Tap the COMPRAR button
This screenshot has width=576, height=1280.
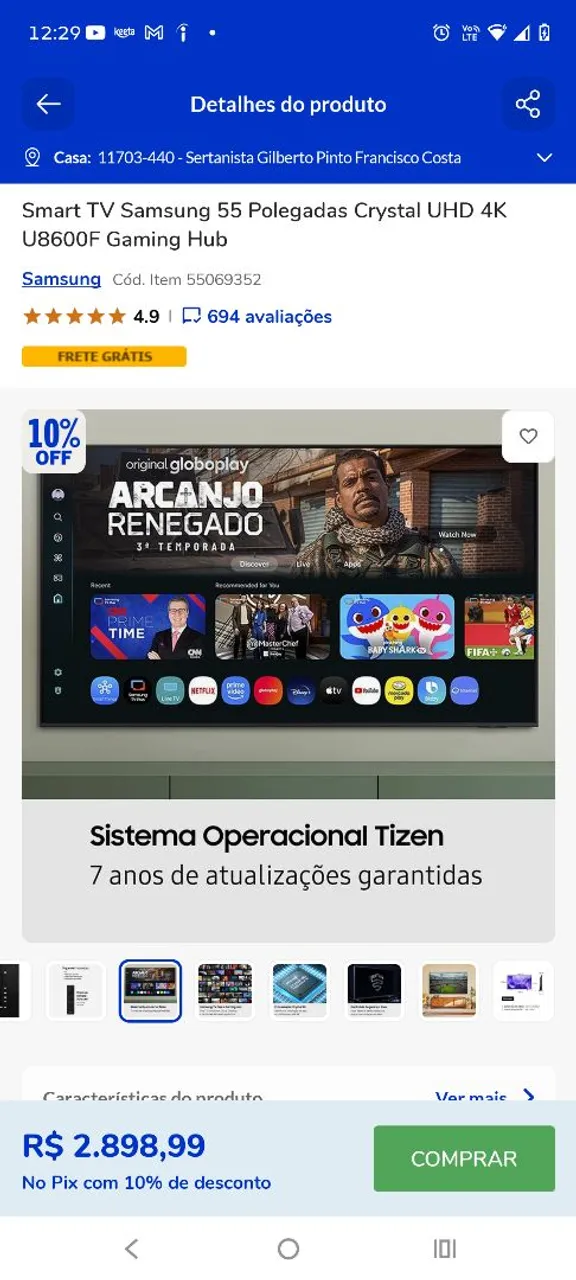coord(464,1159)
